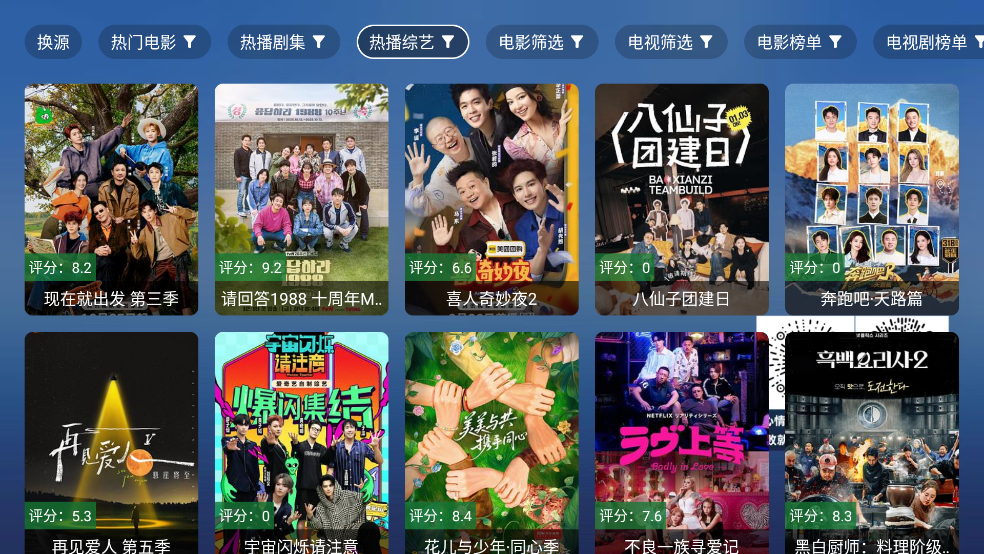Open the show 现在就出发 第三季
Screen dimensions: 984x554
coord(111,199)
